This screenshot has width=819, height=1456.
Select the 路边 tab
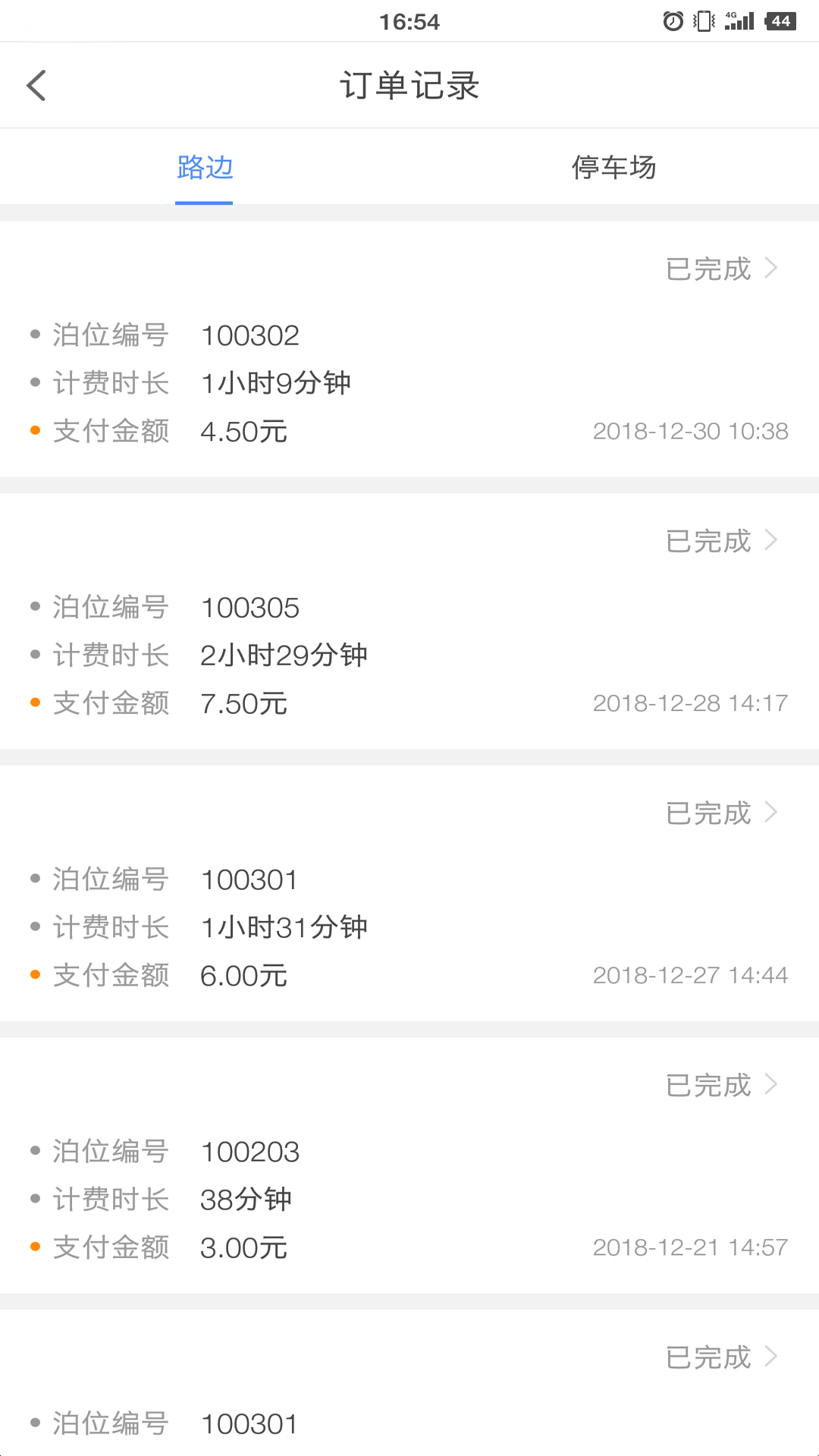pyautogui.click(x=205, y=167)
